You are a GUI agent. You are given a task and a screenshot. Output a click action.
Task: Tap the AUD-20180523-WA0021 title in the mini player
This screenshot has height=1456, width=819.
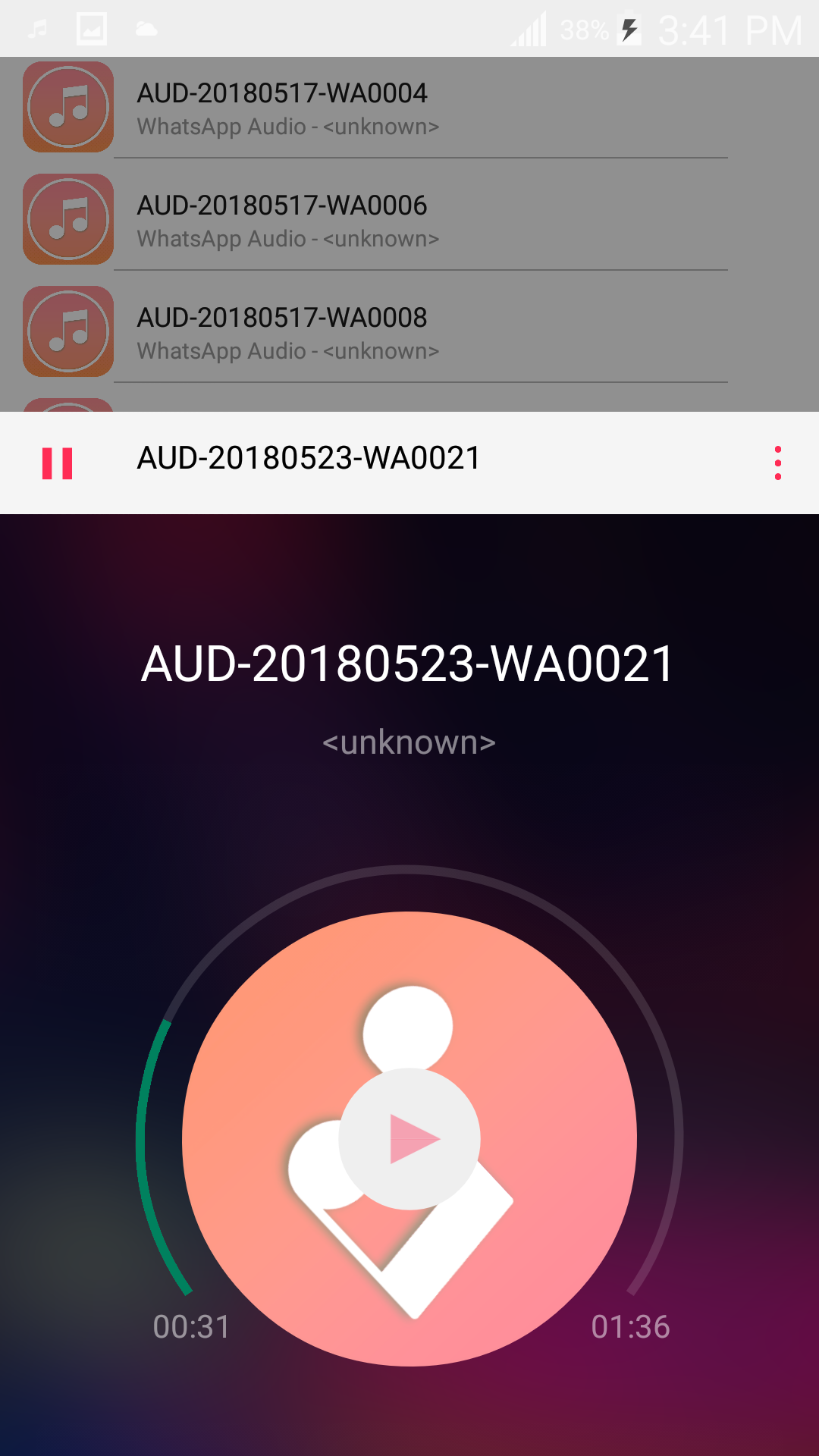point(308,457)
